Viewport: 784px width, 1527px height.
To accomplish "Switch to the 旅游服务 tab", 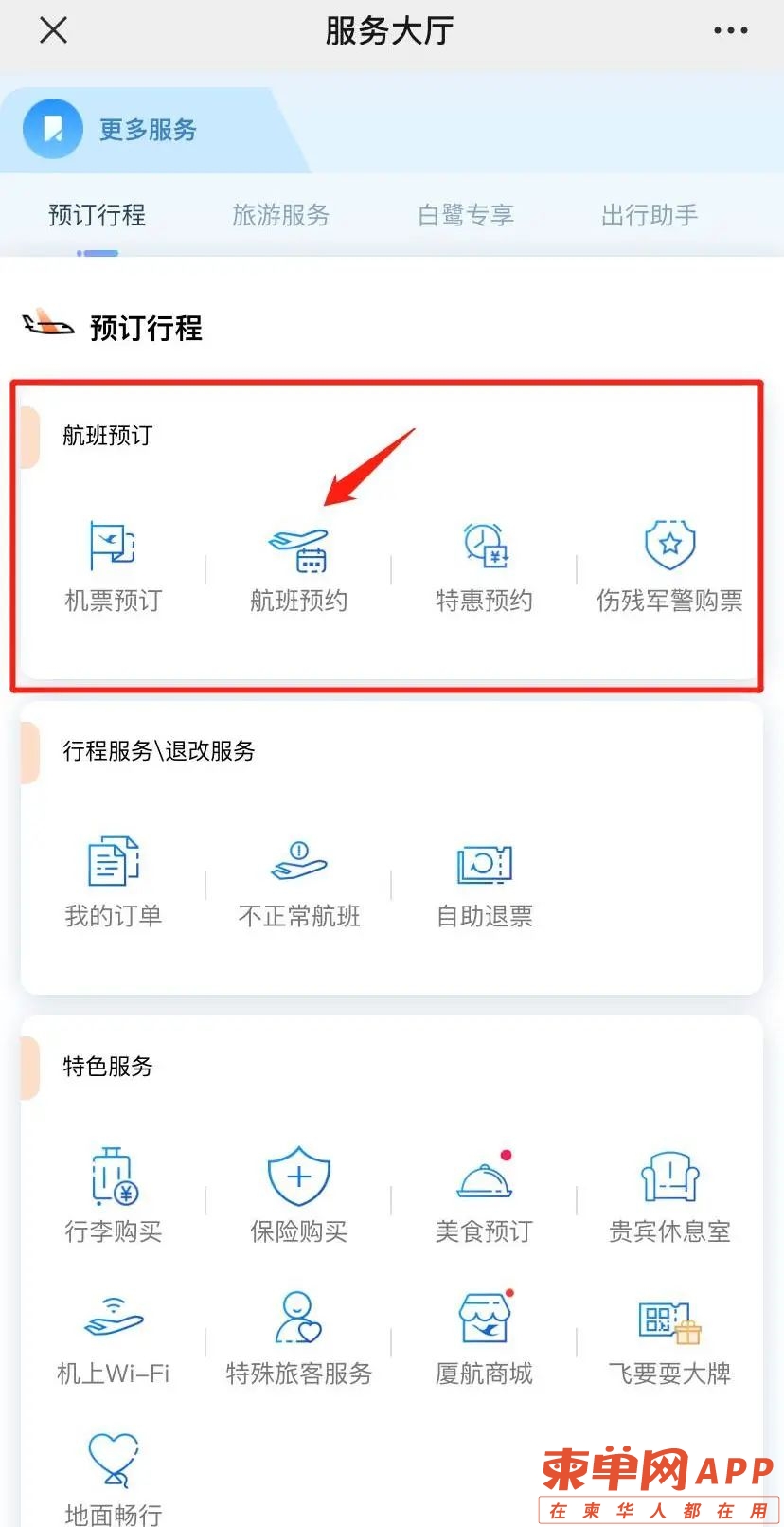I will [x=280, y=216].
